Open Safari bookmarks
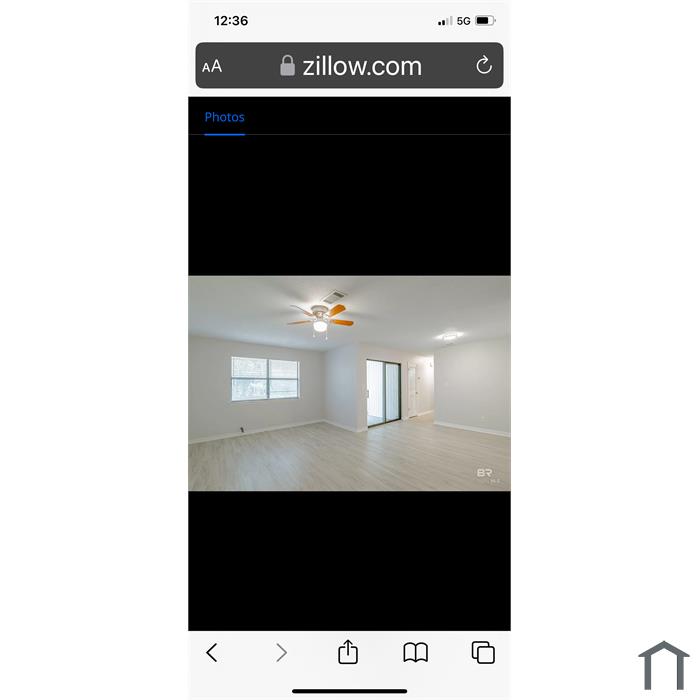700x700 pixels. pos(416,653)
